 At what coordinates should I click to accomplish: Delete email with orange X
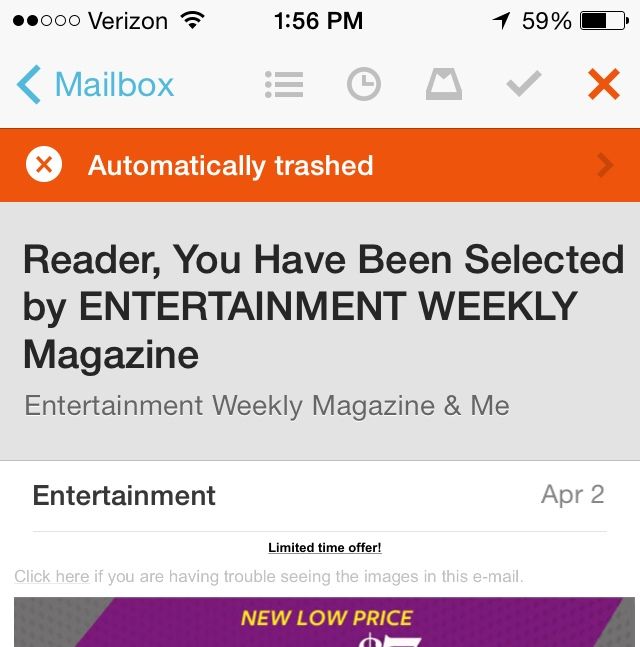[x=604, y=85]
